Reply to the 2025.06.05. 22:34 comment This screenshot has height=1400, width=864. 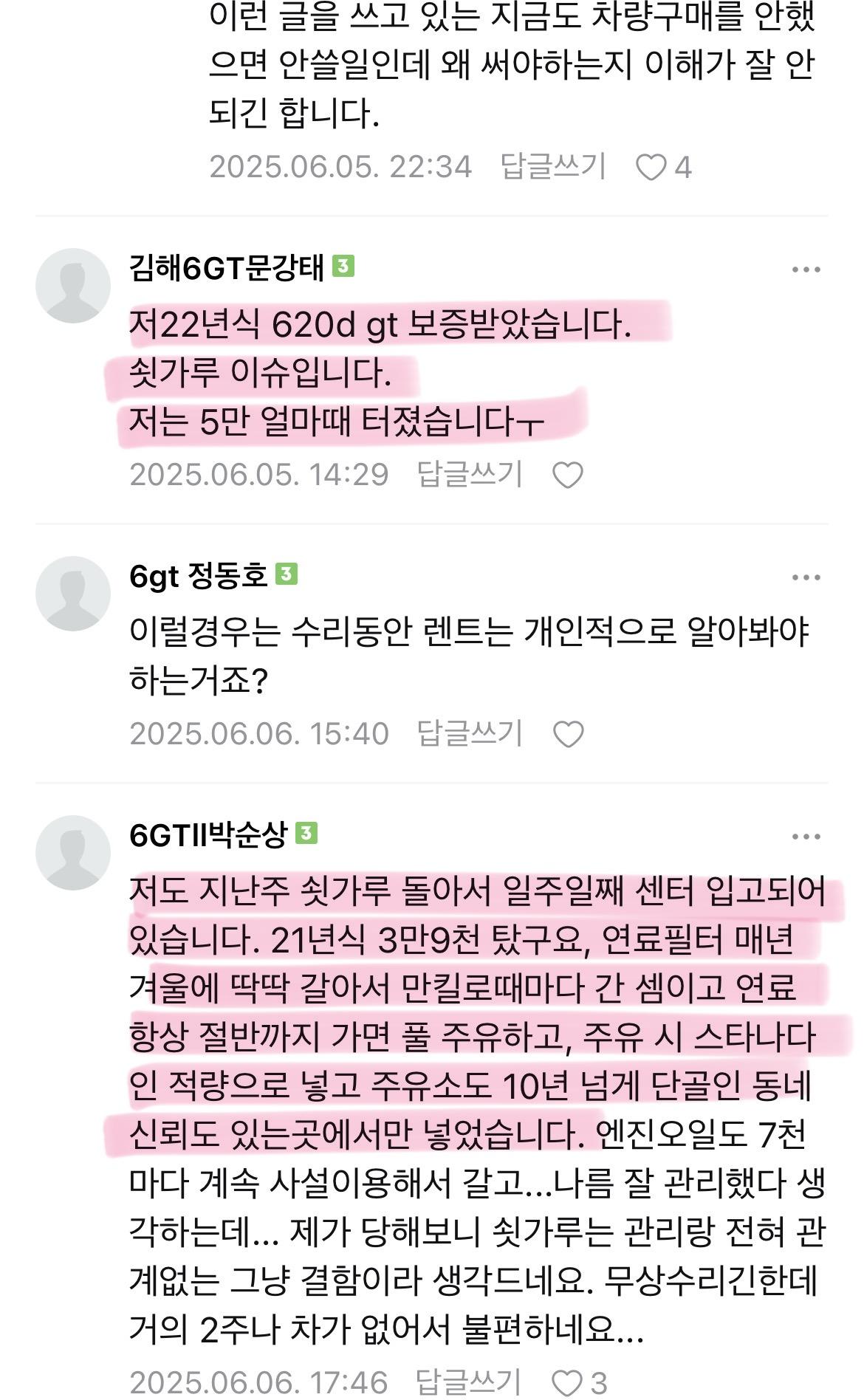552,166
